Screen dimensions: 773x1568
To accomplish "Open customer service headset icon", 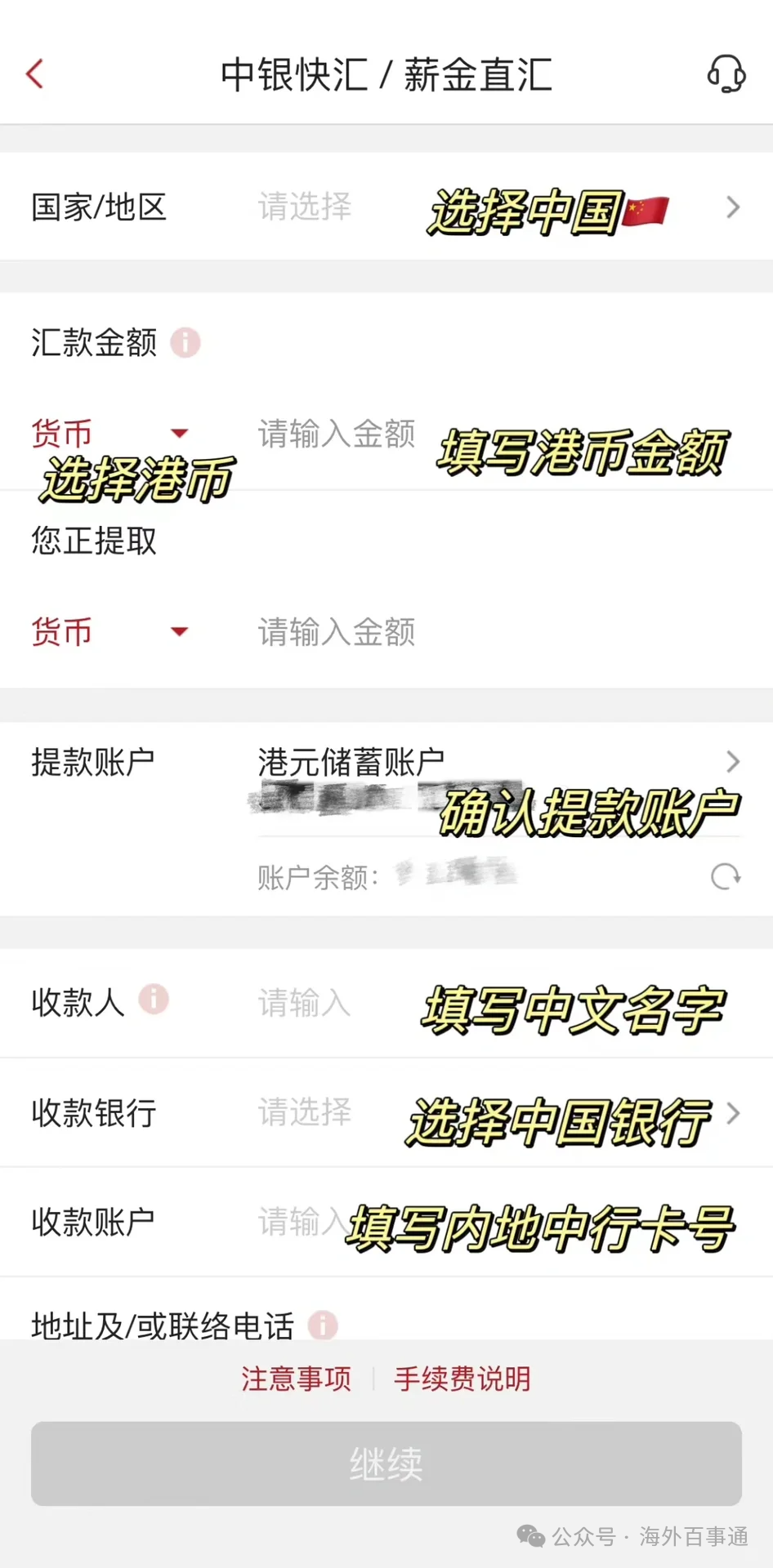I will (x=726, y=74).
